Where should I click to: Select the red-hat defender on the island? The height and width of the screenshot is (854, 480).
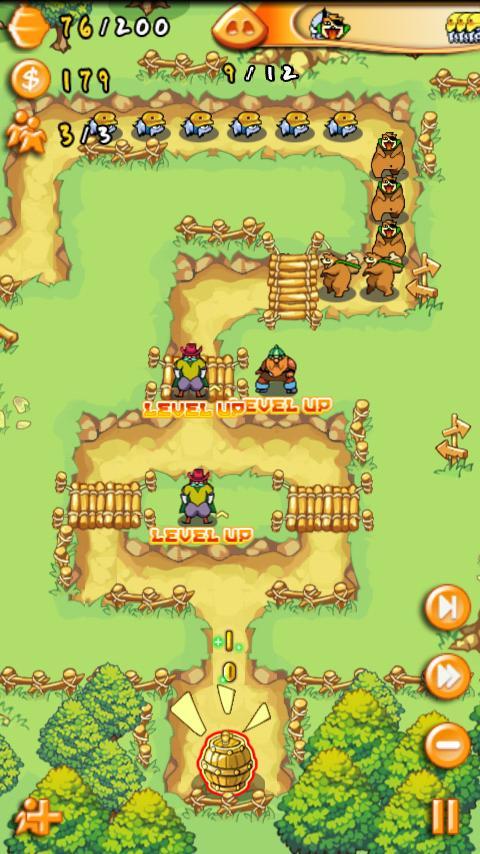pyautogui.click(x=197, y=497)
